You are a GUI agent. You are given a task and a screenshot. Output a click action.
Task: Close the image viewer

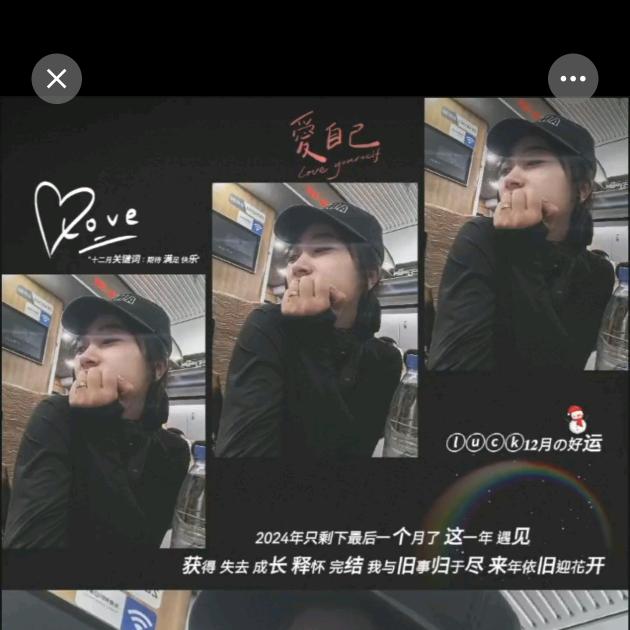(x=56, y=78)
